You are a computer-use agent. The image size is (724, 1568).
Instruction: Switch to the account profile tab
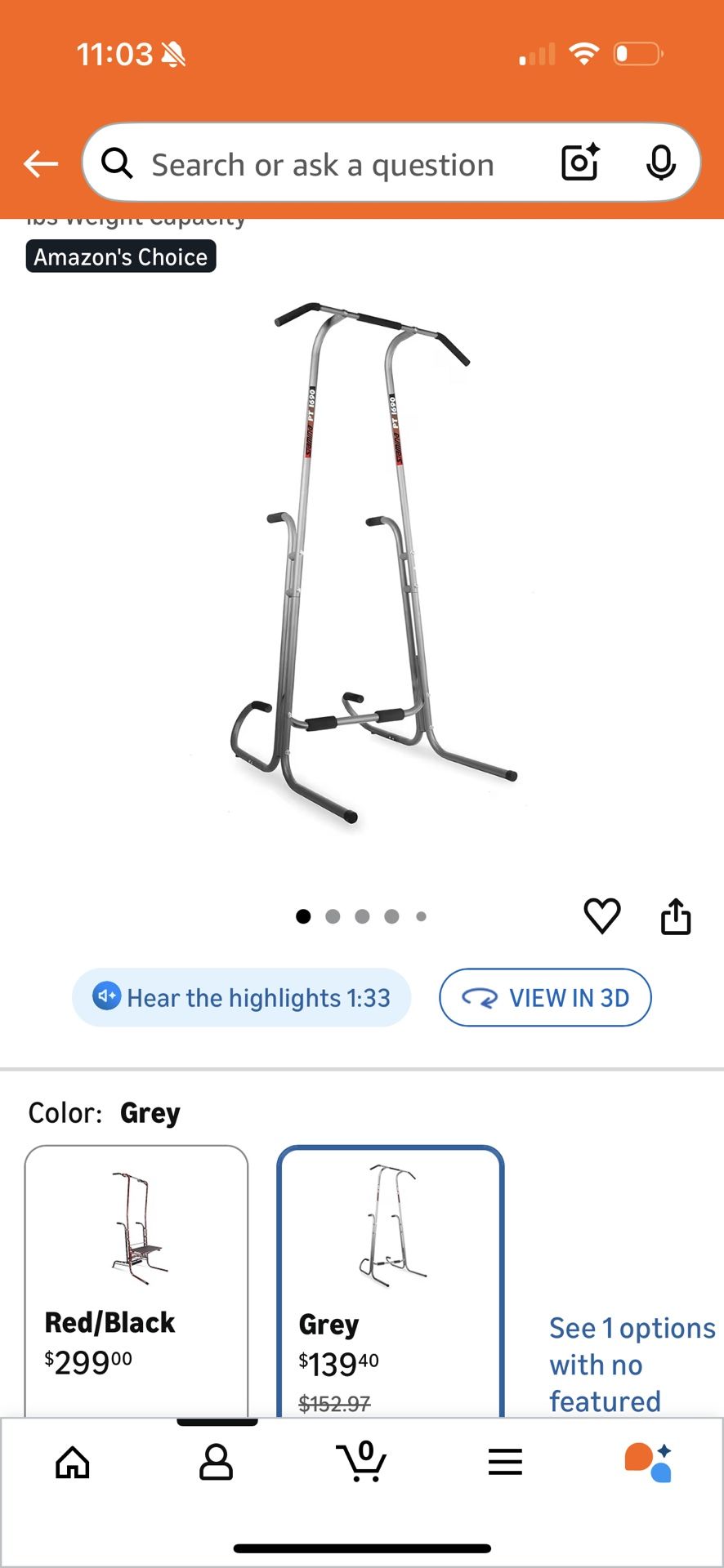pyautogui.click(x=217, y=1463)
